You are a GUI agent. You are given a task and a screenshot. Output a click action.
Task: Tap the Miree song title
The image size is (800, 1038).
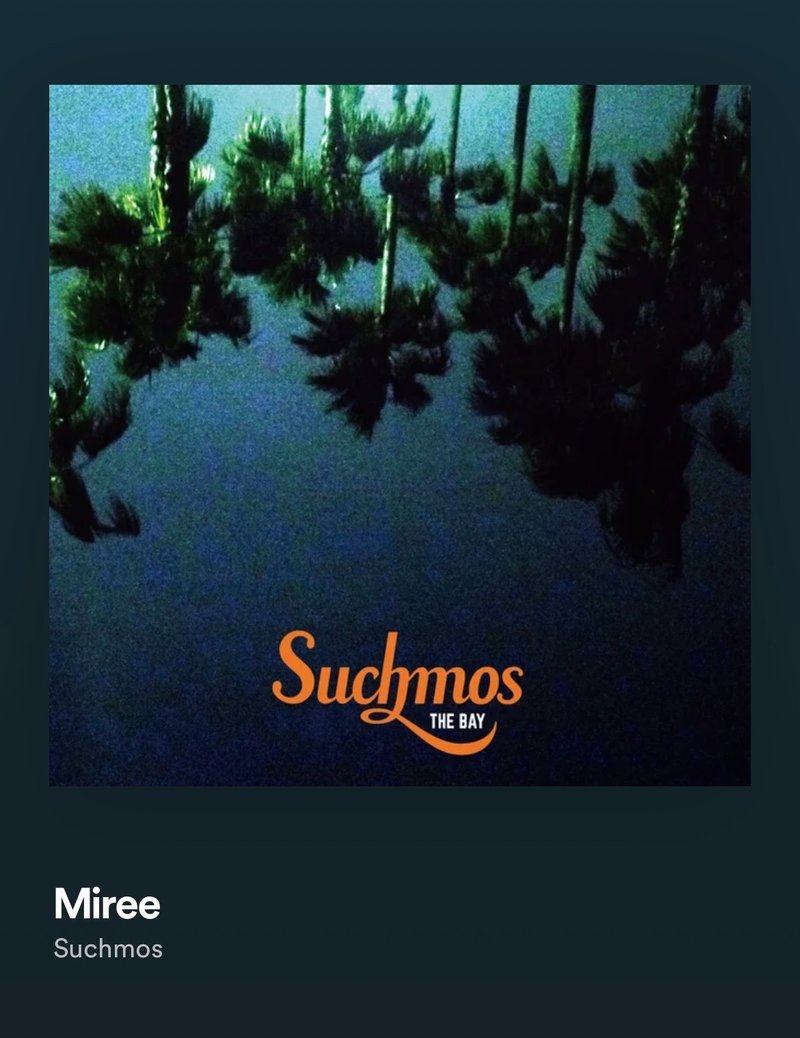[x=107, y=904]
